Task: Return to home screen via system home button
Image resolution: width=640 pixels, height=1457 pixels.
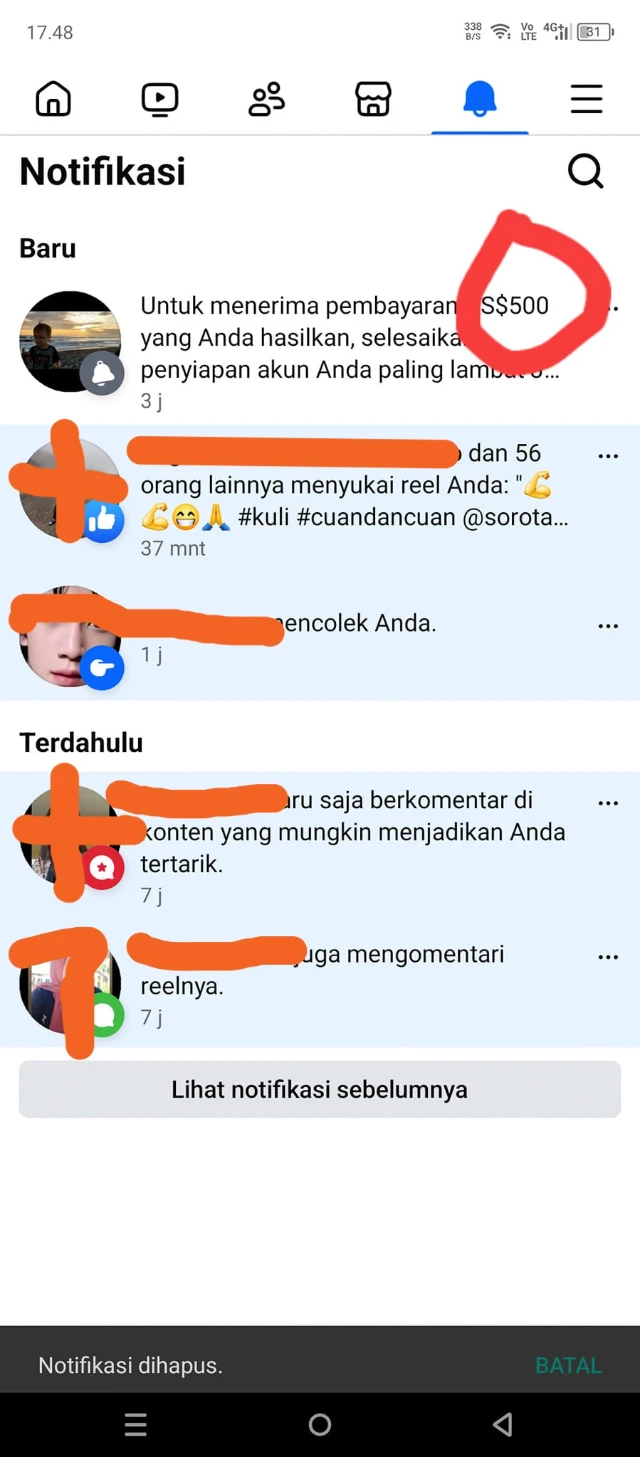Action: tap(320, 1424)
